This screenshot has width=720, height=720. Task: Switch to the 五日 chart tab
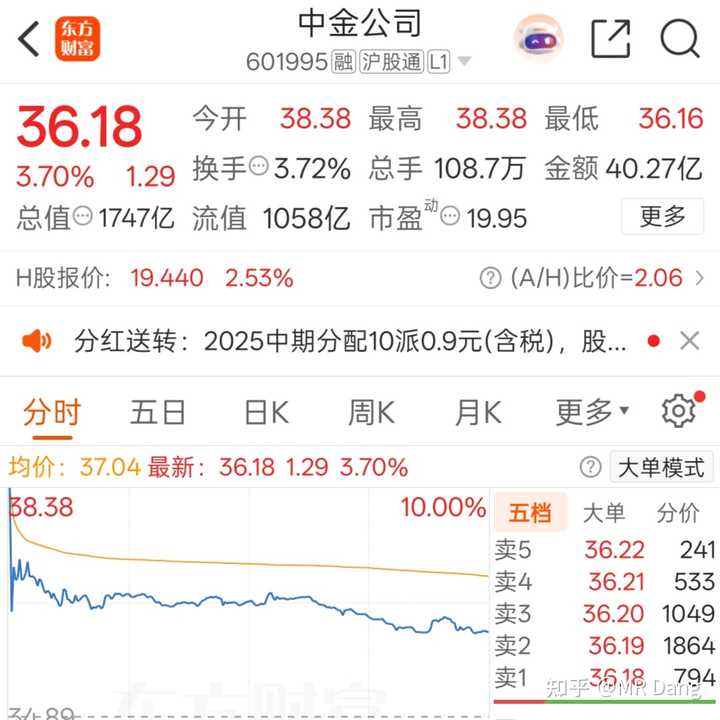[x=157, y=411]
